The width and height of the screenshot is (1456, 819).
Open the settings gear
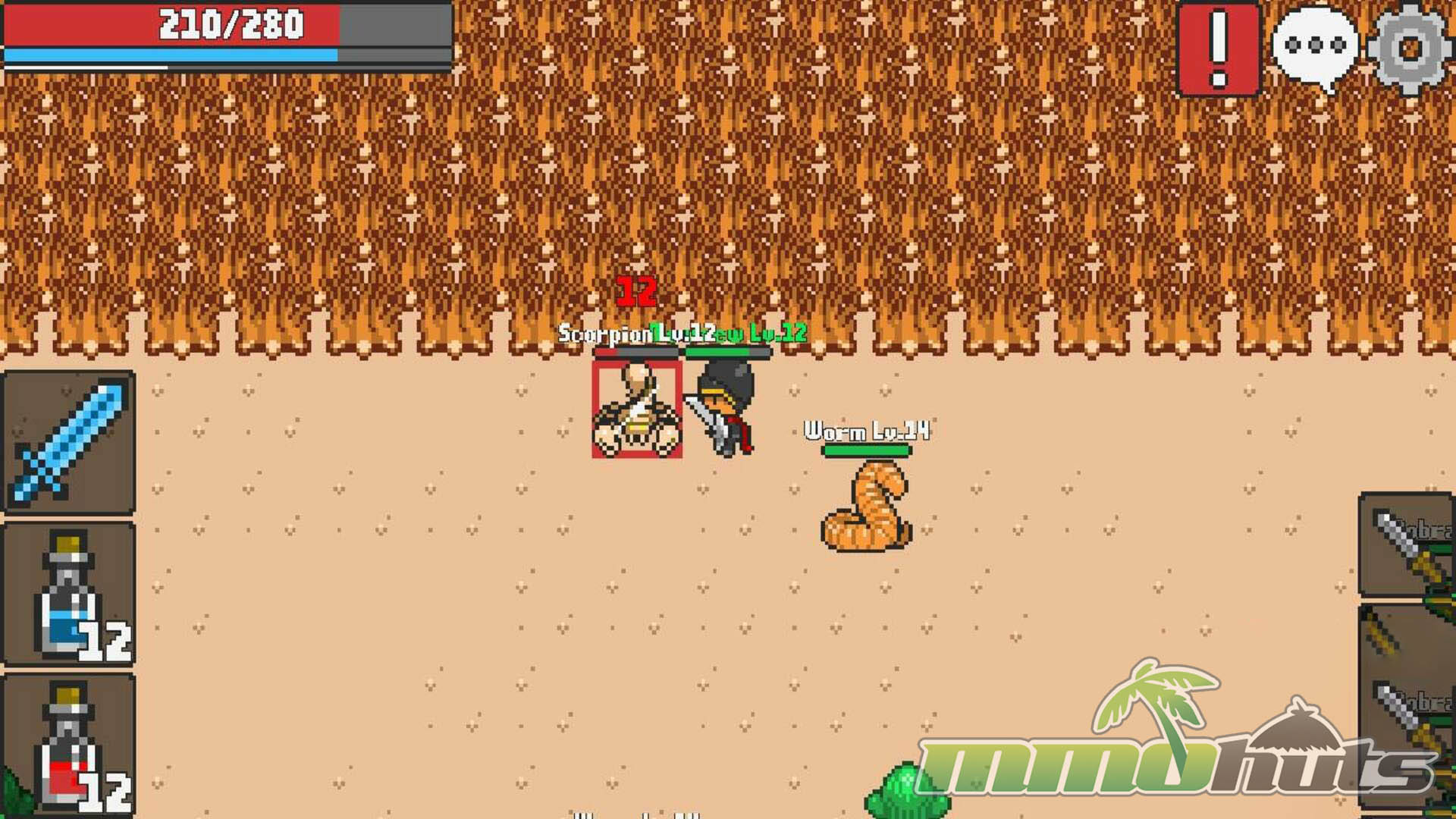1409,49
